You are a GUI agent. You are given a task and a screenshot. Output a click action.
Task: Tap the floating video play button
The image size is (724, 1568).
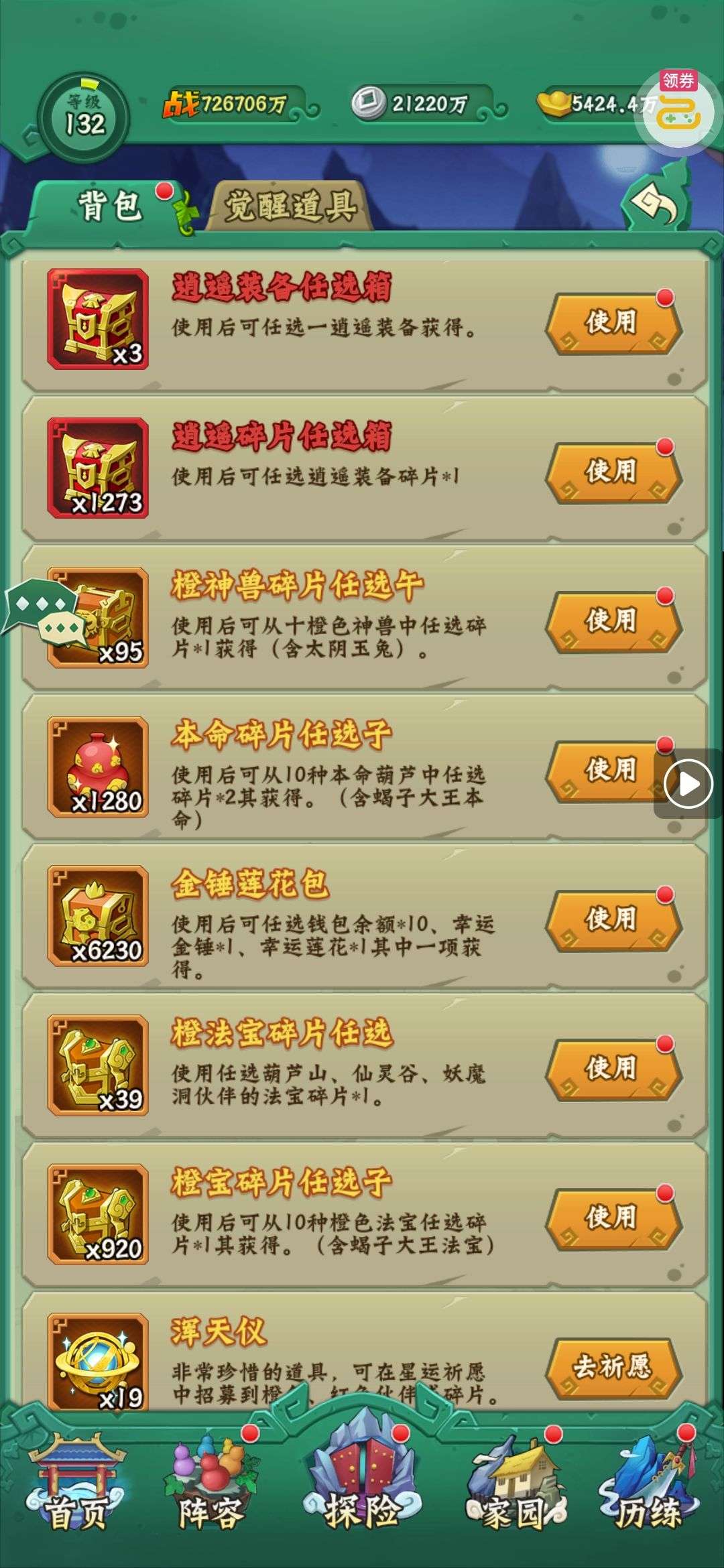click(688, 783)
